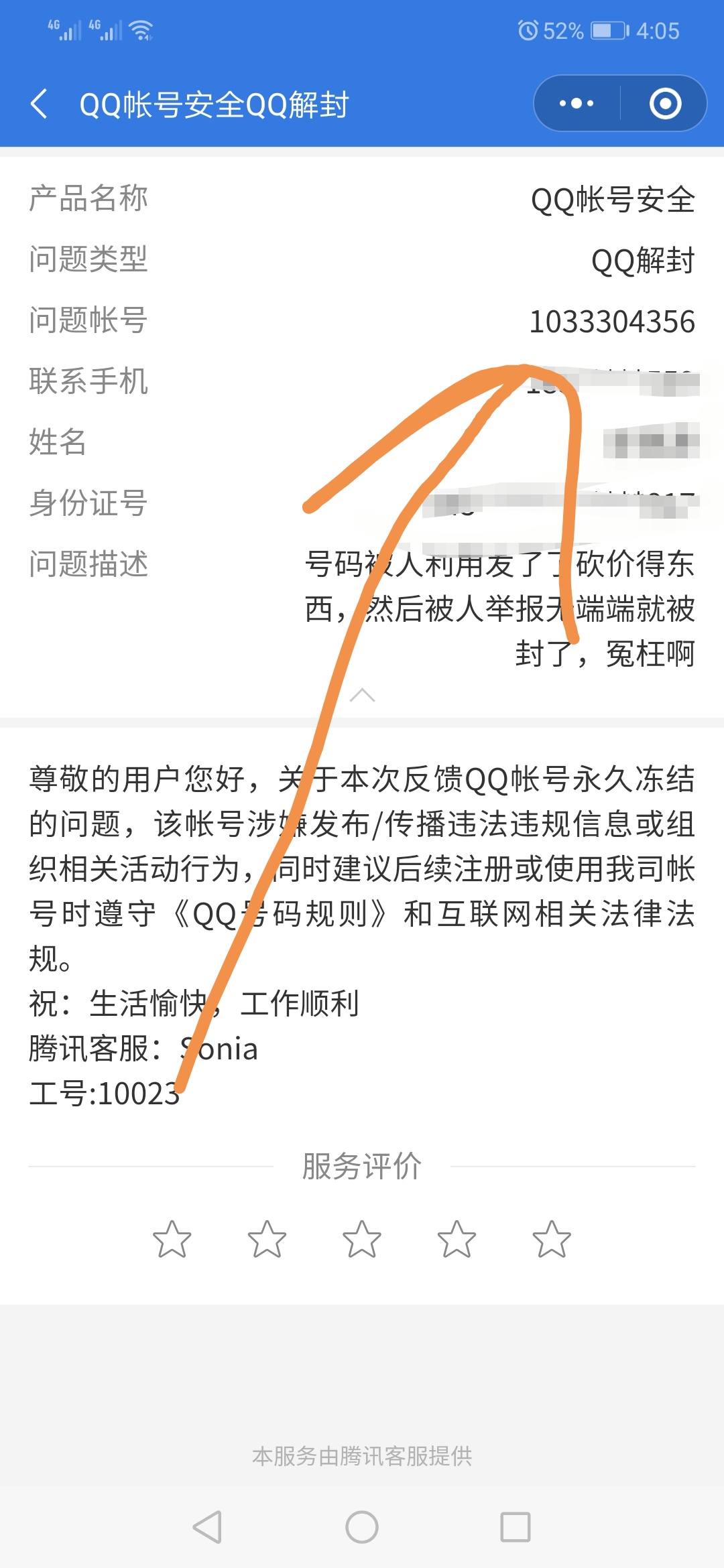
Task: Close the mini program with the circle button
Action: click(x=665, y=104)
